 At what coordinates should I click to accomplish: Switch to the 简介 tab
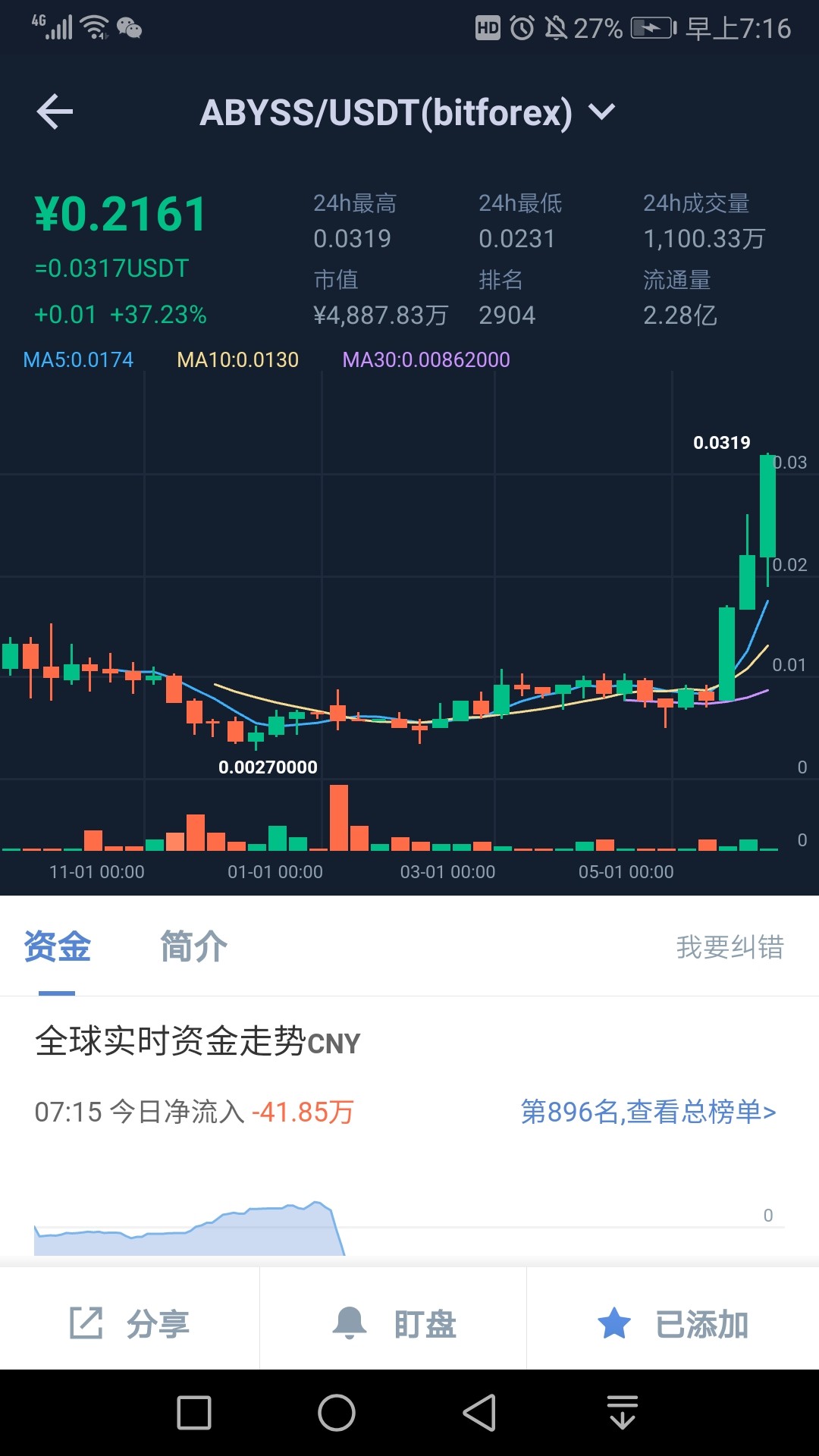[193, 947]
